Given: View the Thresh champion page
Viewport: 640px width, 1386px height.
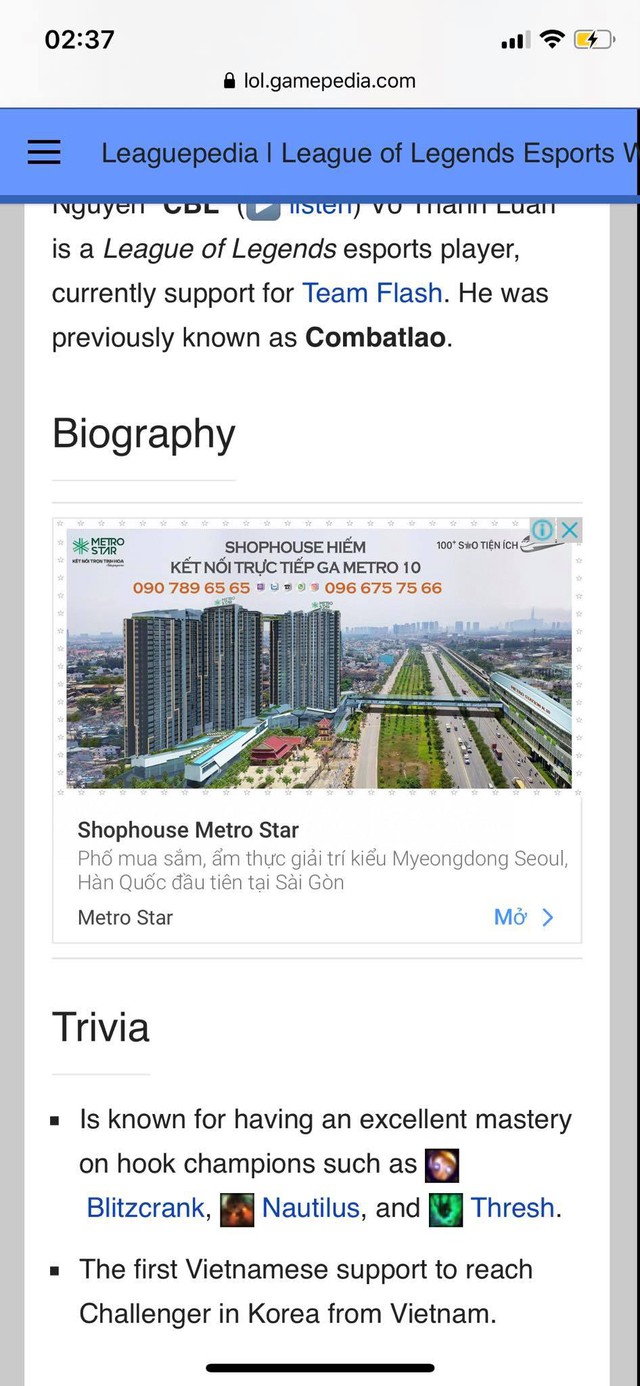Looking at the screenshot, I should 512,1208.
